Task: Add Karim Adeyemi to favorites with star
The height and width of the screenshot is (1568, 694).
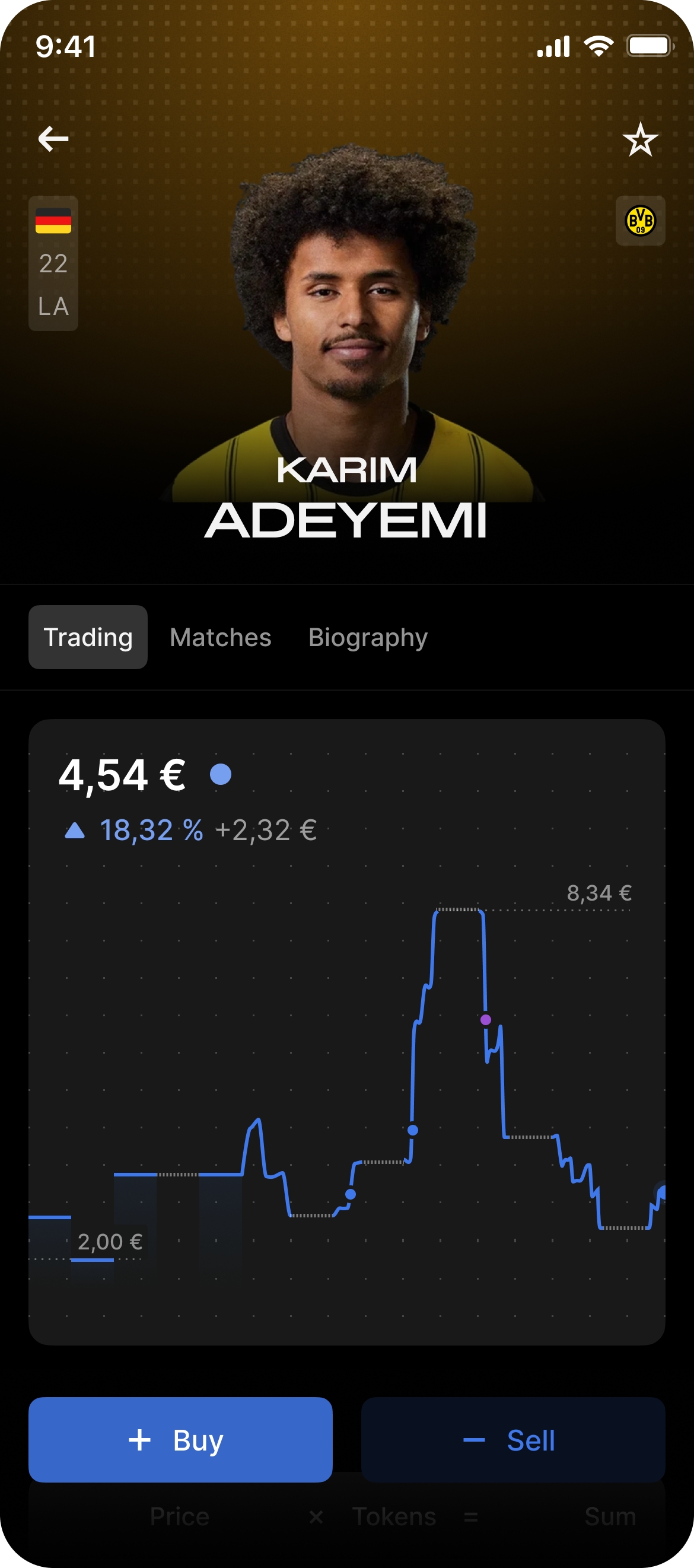Action: pos(640,140)
